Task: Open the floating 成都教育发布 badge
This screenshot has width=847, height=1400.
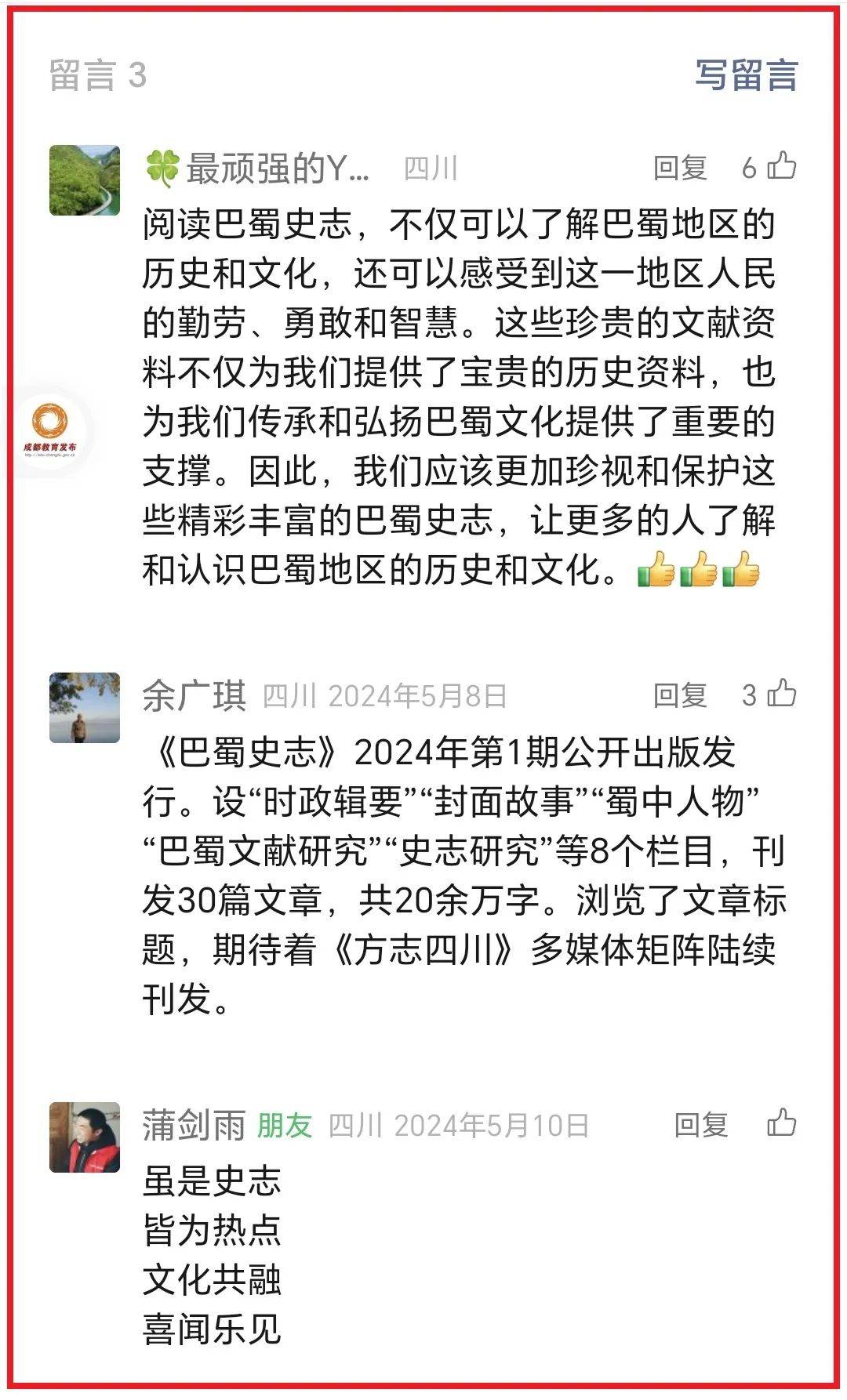Action: tap(49, 428)
